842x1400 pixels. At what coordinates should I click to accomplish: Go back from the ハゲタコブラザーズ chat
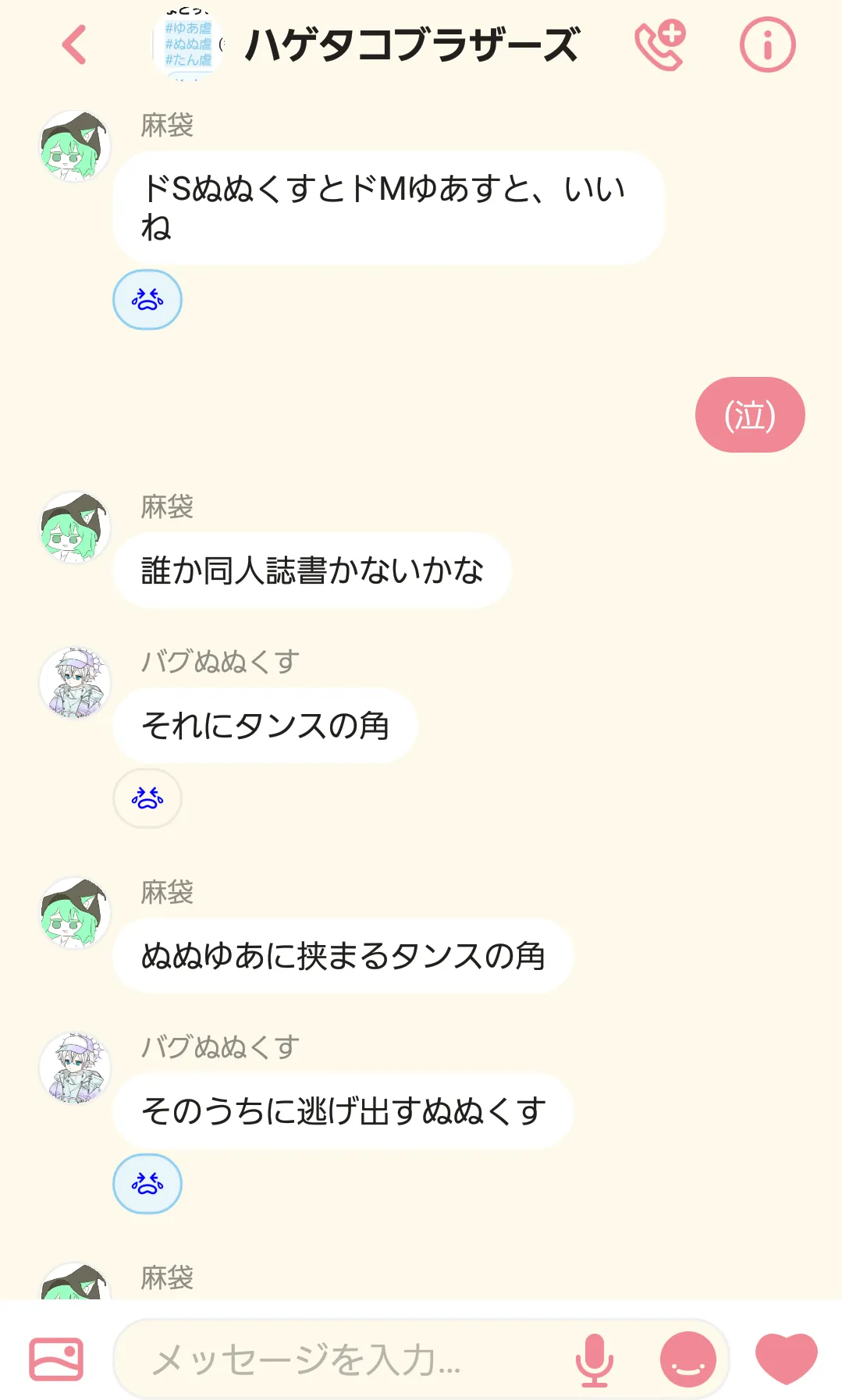[x=74, y=44]
